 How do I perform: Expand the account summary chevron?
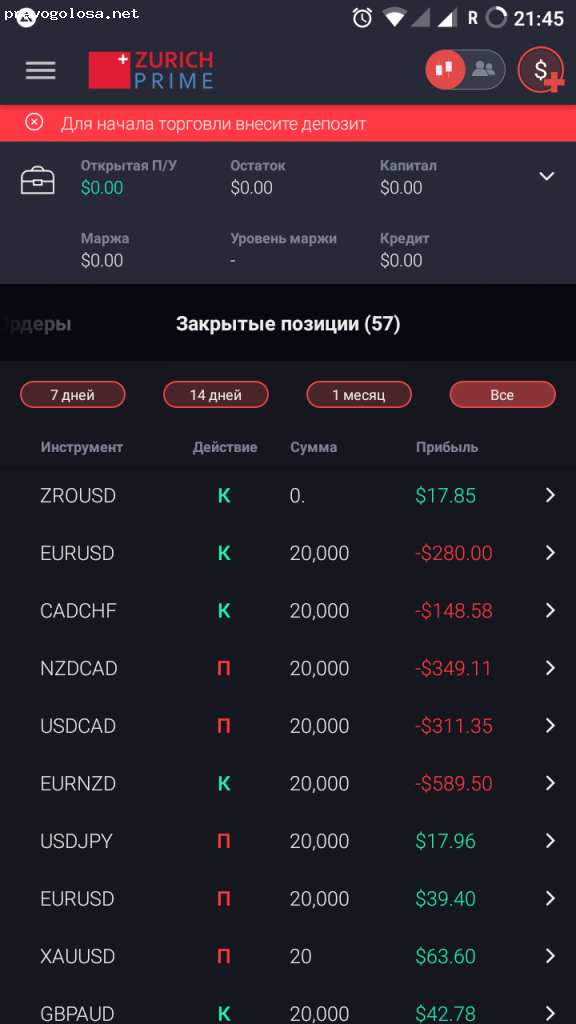547,176
